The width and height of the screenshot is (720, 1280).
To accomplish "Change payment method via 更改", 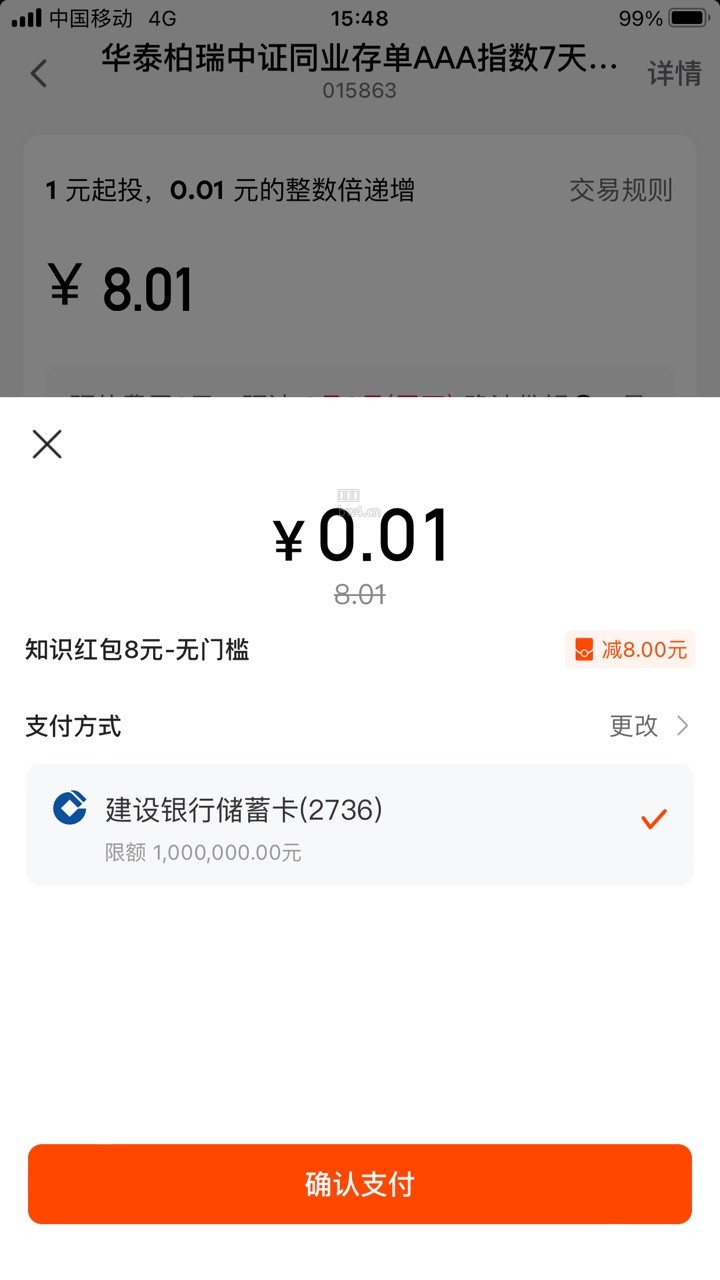I will pos(650,726).
